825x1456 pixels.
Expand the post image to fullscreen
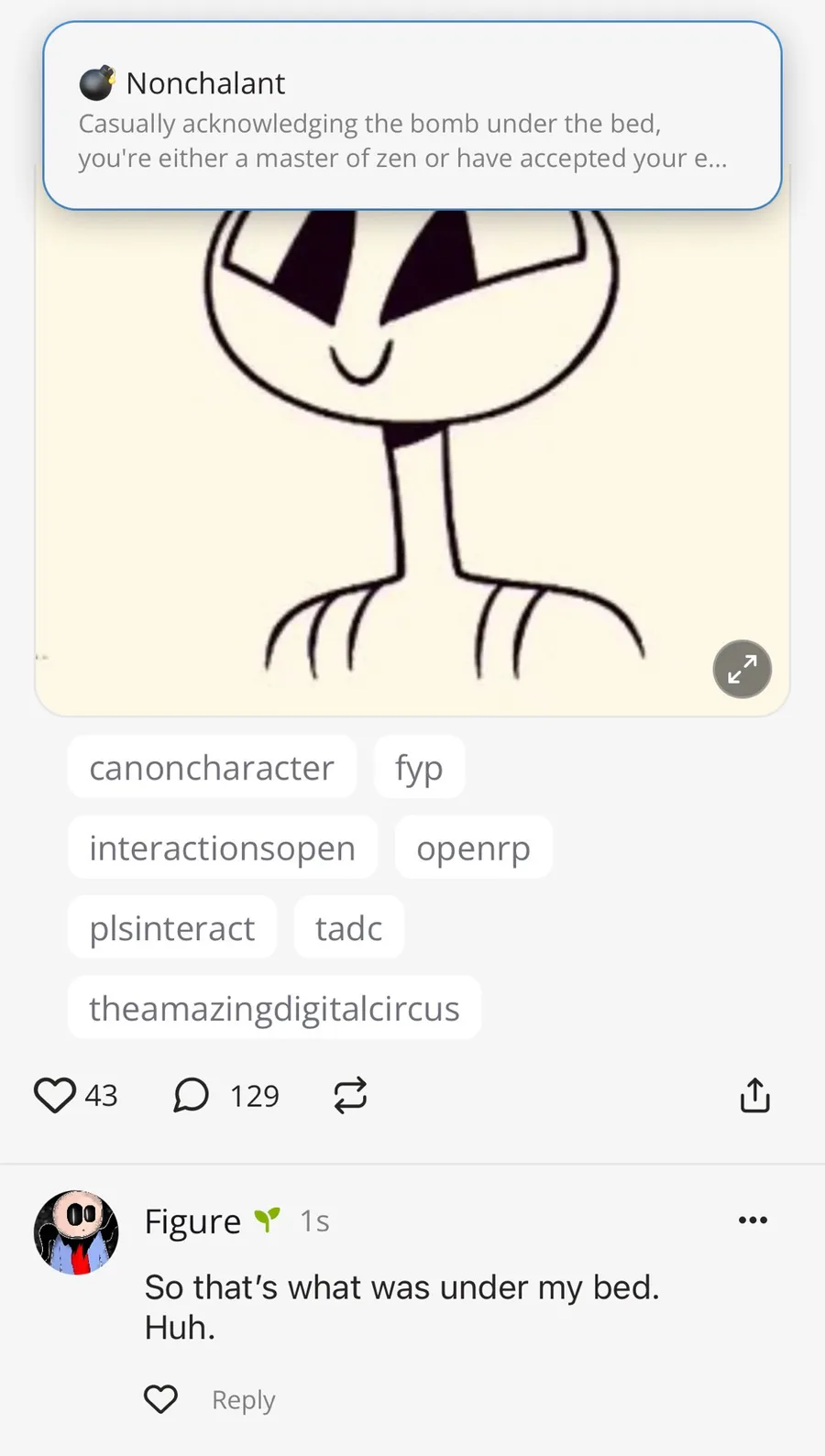[x=742, y=669]
